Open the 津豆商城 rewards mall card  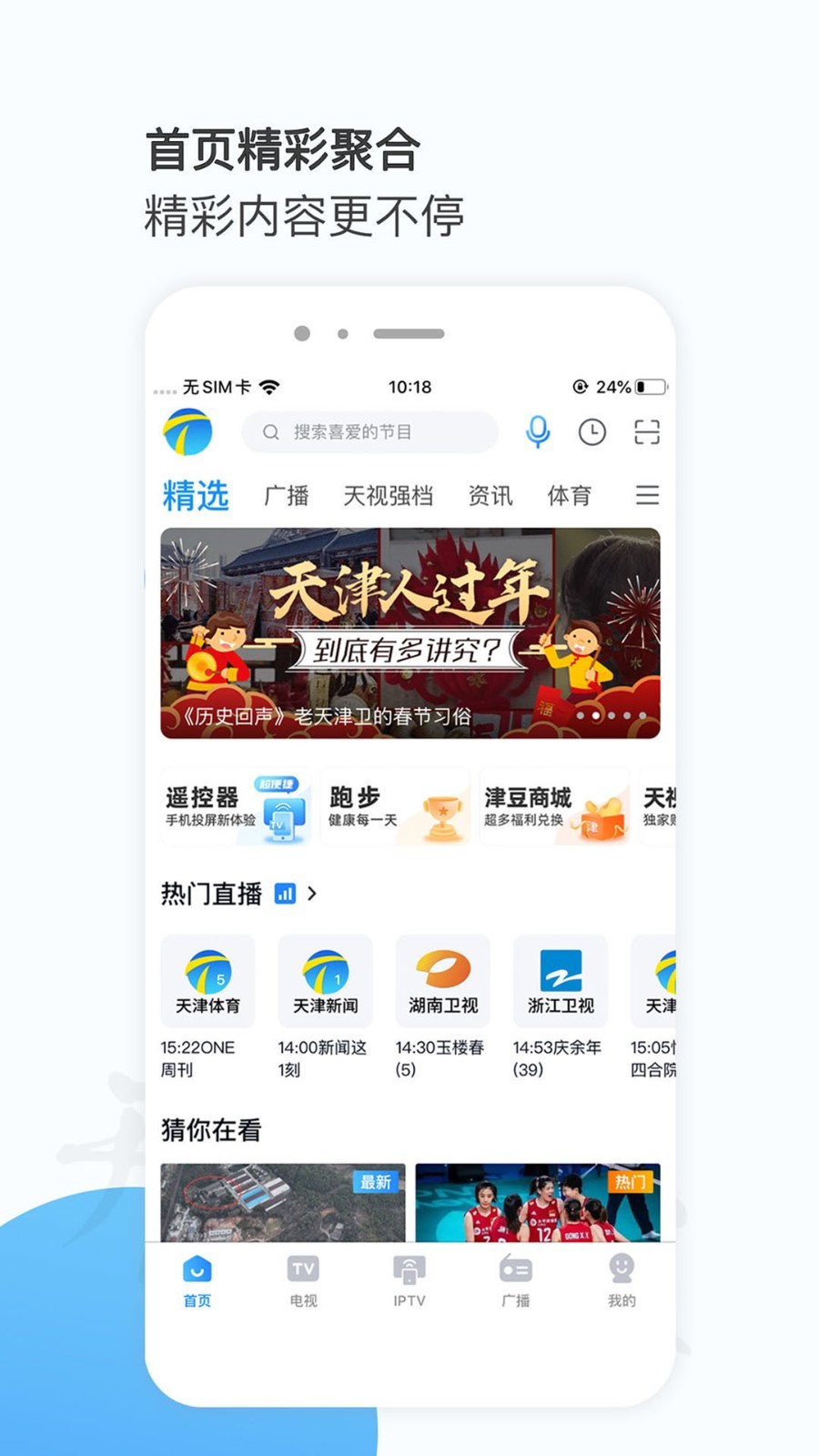[554, 808]
